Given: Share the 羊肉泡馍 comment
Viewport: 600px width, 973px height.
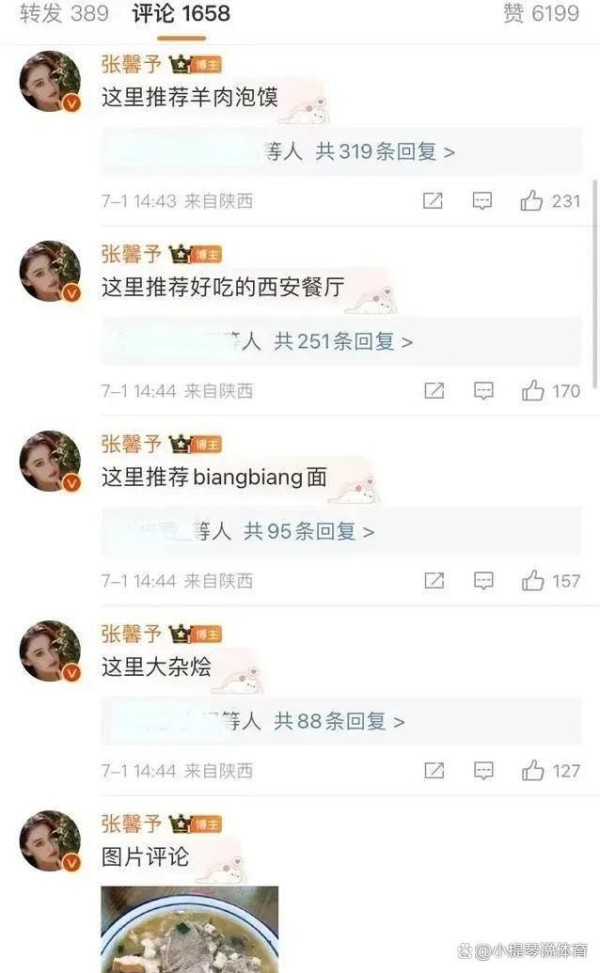Looking at the screenshot, I should point(432,201).
